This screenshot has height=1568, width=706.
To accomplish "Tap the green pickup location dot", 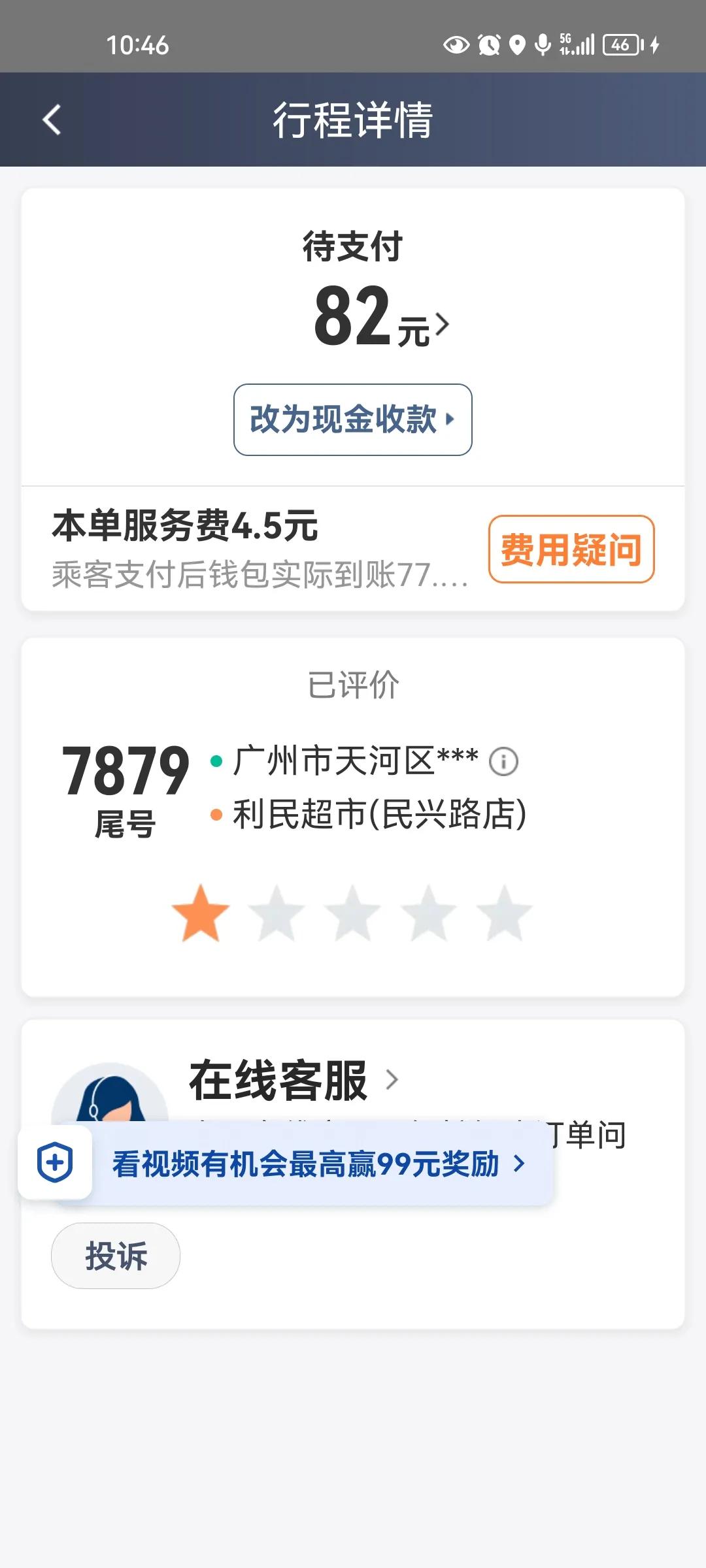I will [216, 762].
